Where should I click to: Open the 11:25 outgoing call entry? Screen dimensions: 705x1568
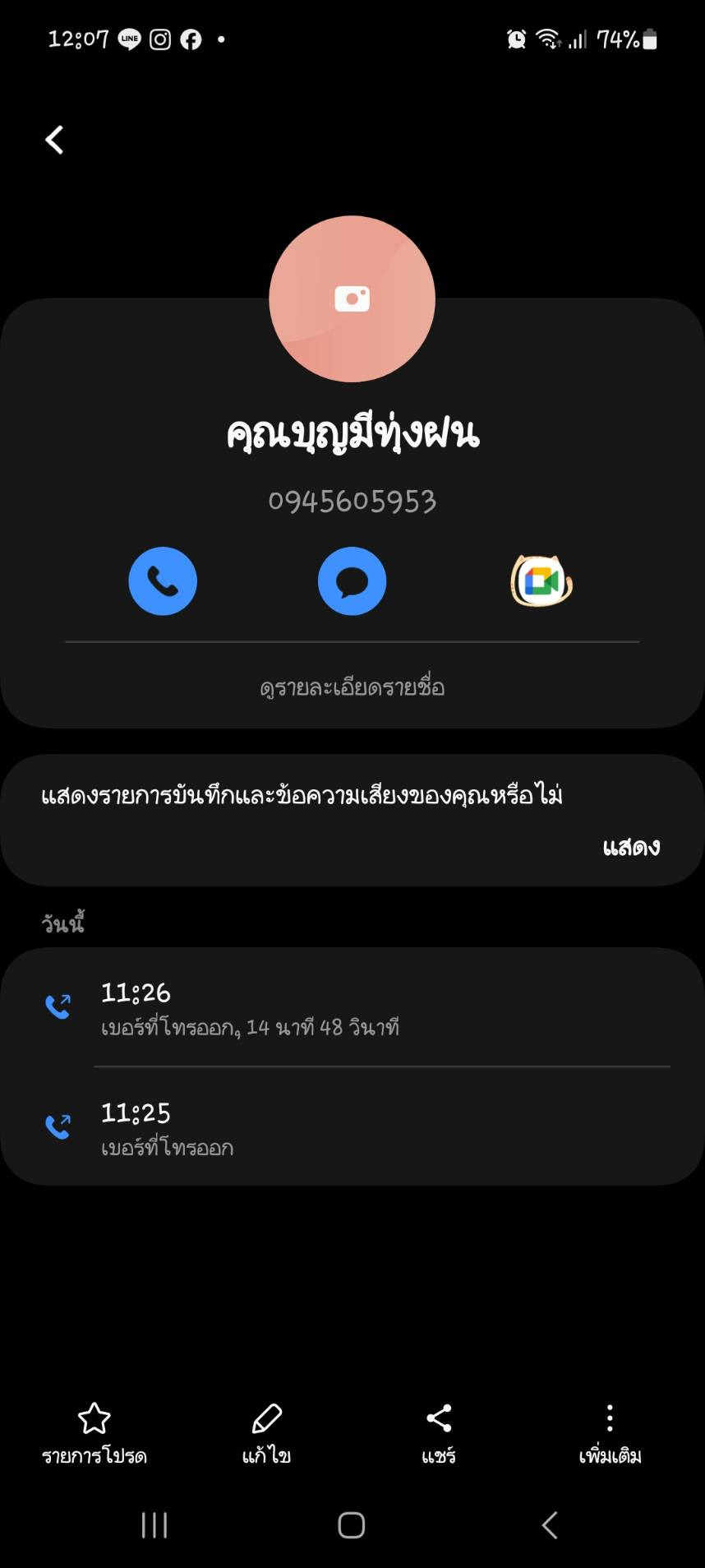tap(352, 1126)
